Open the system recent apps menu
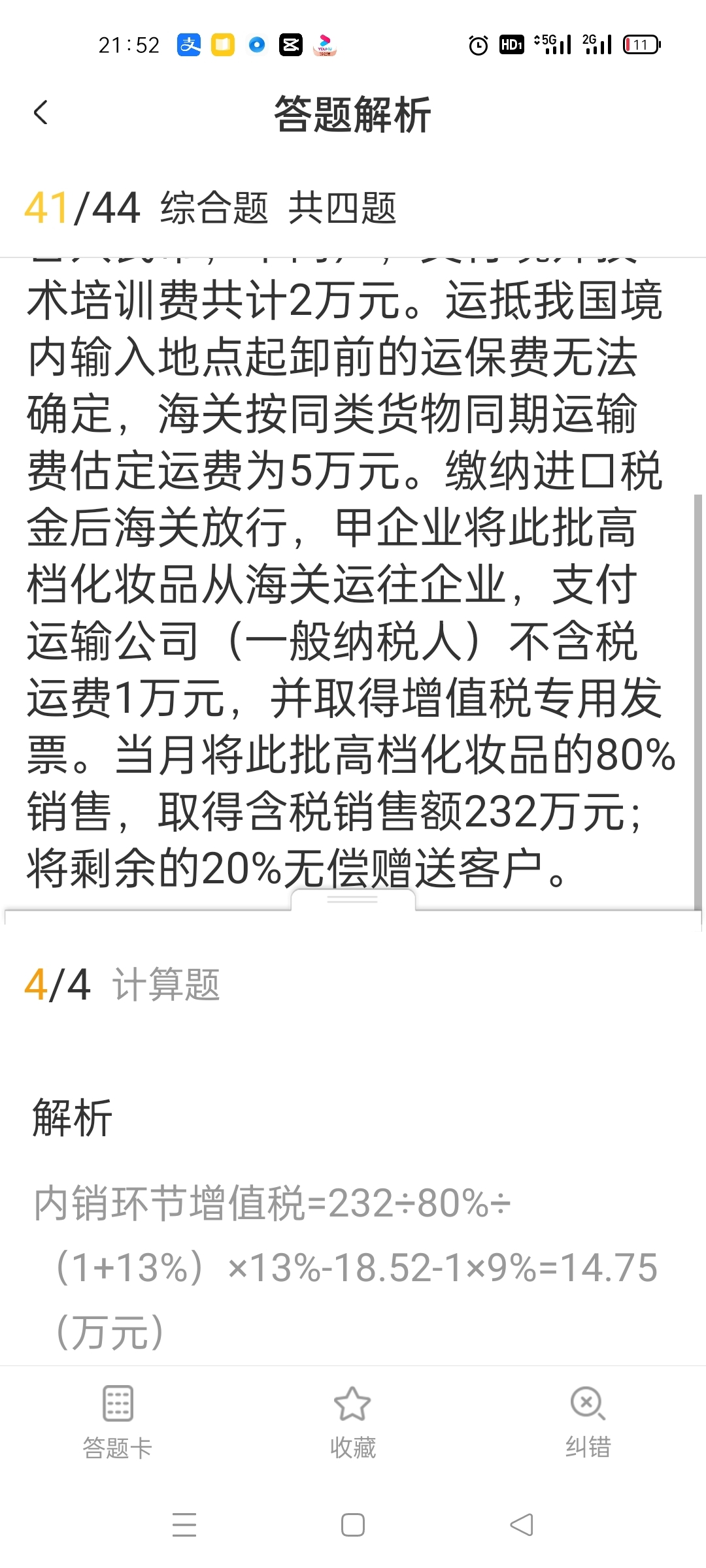Image resolution: width=706 pixels, height=1568 pixels. coord(184,1525)
